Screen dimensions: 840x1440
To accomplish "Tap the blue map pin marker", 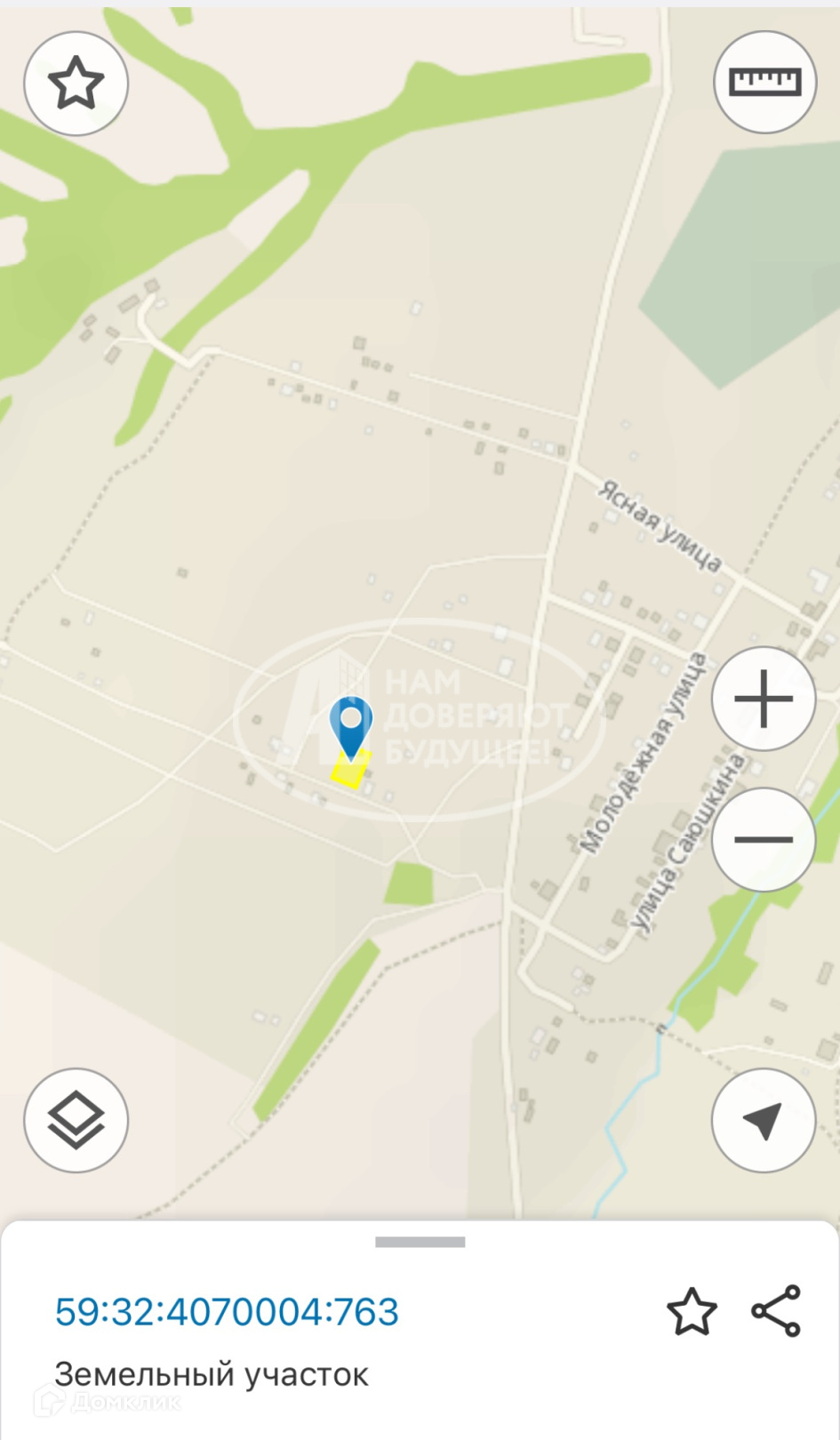I will pos(351,724).
